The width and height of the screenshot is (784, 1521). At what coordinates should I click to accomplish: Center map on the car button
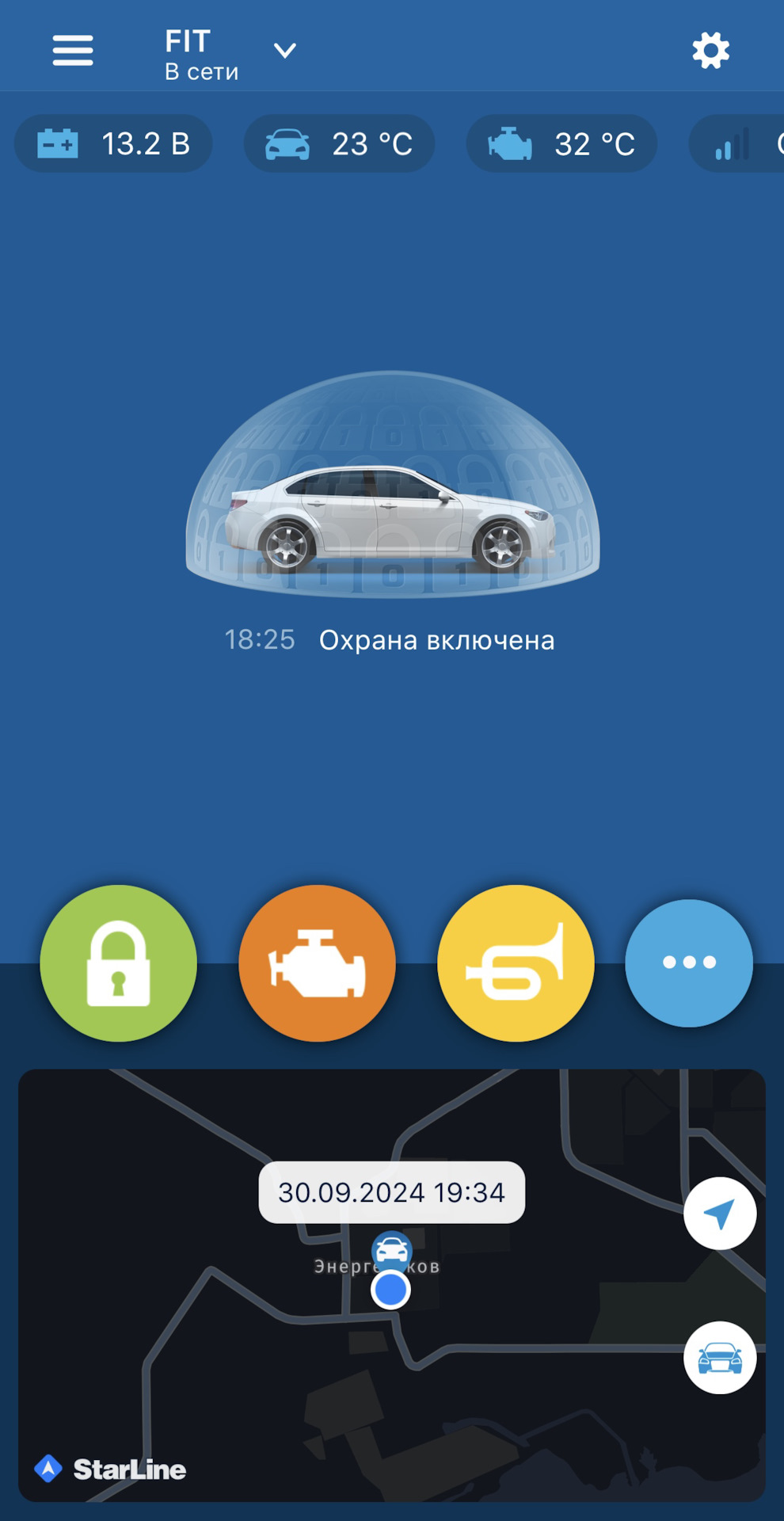(x=719, y=1358)
